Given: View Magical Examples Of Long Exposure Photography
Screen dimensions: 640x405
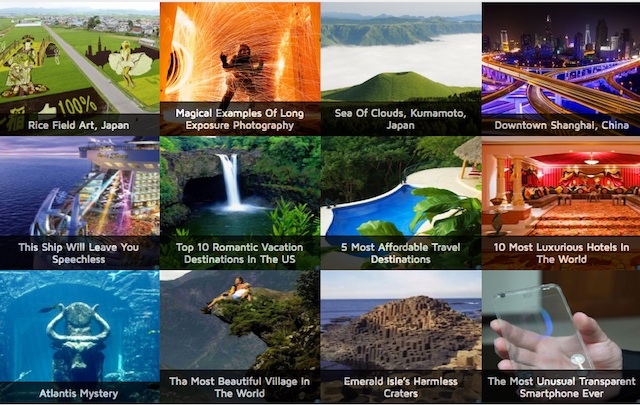Looking at the screenshot, I should pyautogui.click(x=240, y=68).
